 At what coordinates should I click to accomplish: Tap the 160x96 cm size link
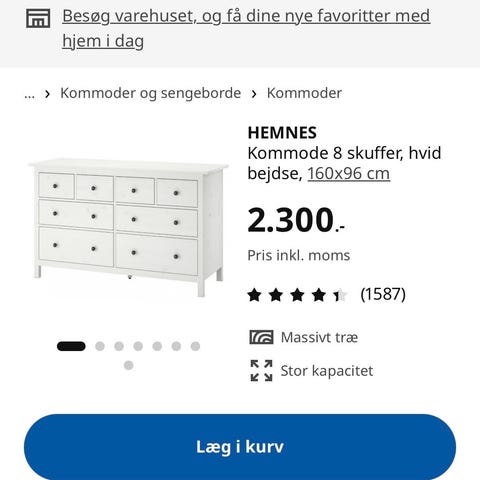pyautogui.click(x=349, y=173)
